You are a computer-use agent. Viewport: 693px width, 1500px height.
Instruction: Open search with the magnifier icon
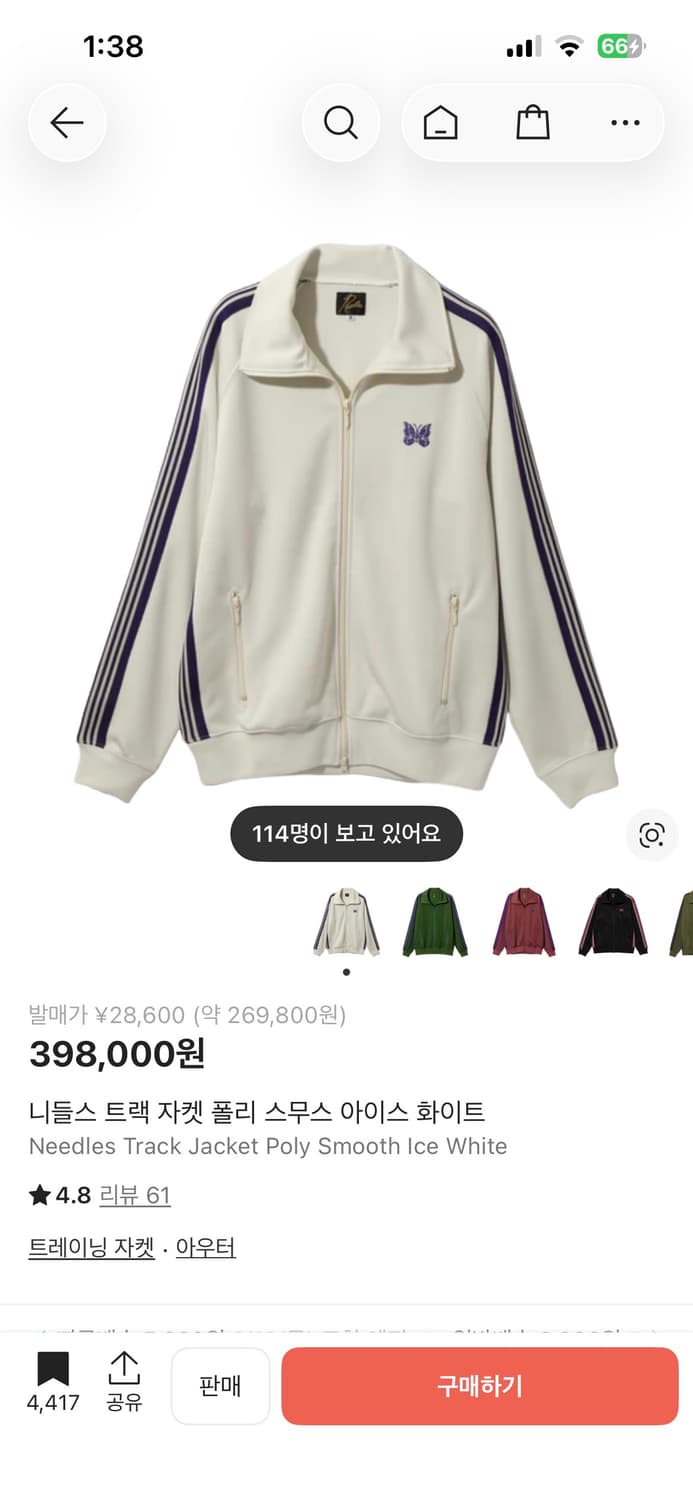click(341, 123)
